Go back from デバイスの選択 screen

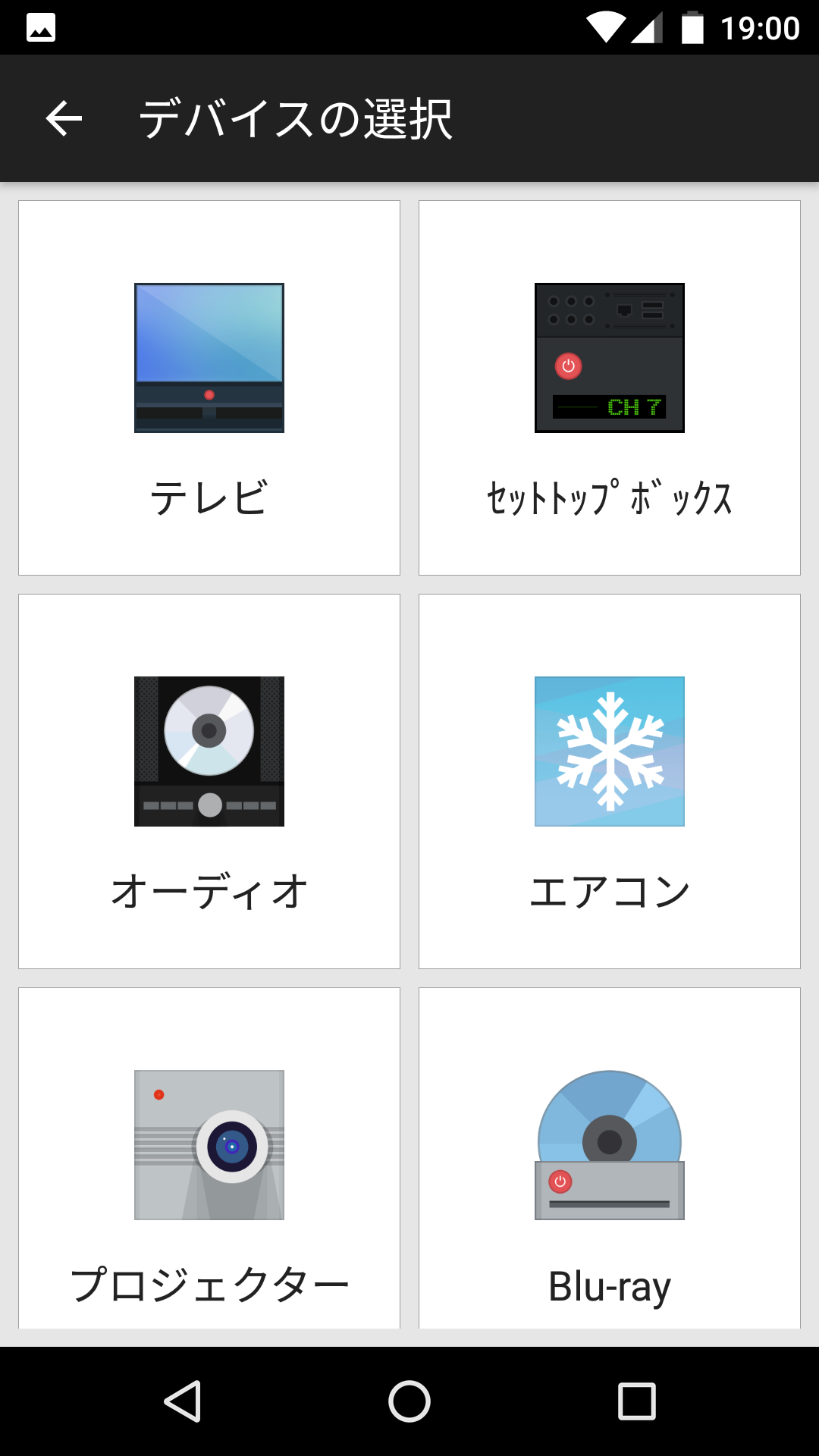coord(64,118)
